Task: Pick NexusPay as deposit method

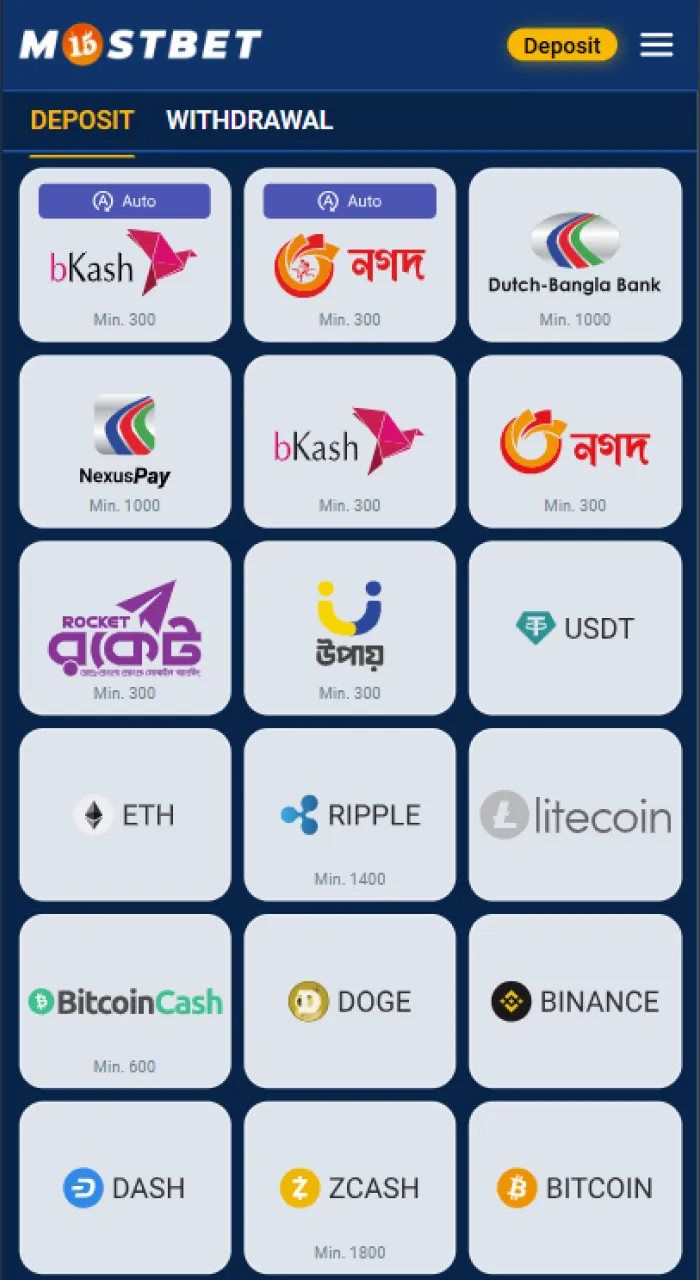Action: [x=125, y=441]
